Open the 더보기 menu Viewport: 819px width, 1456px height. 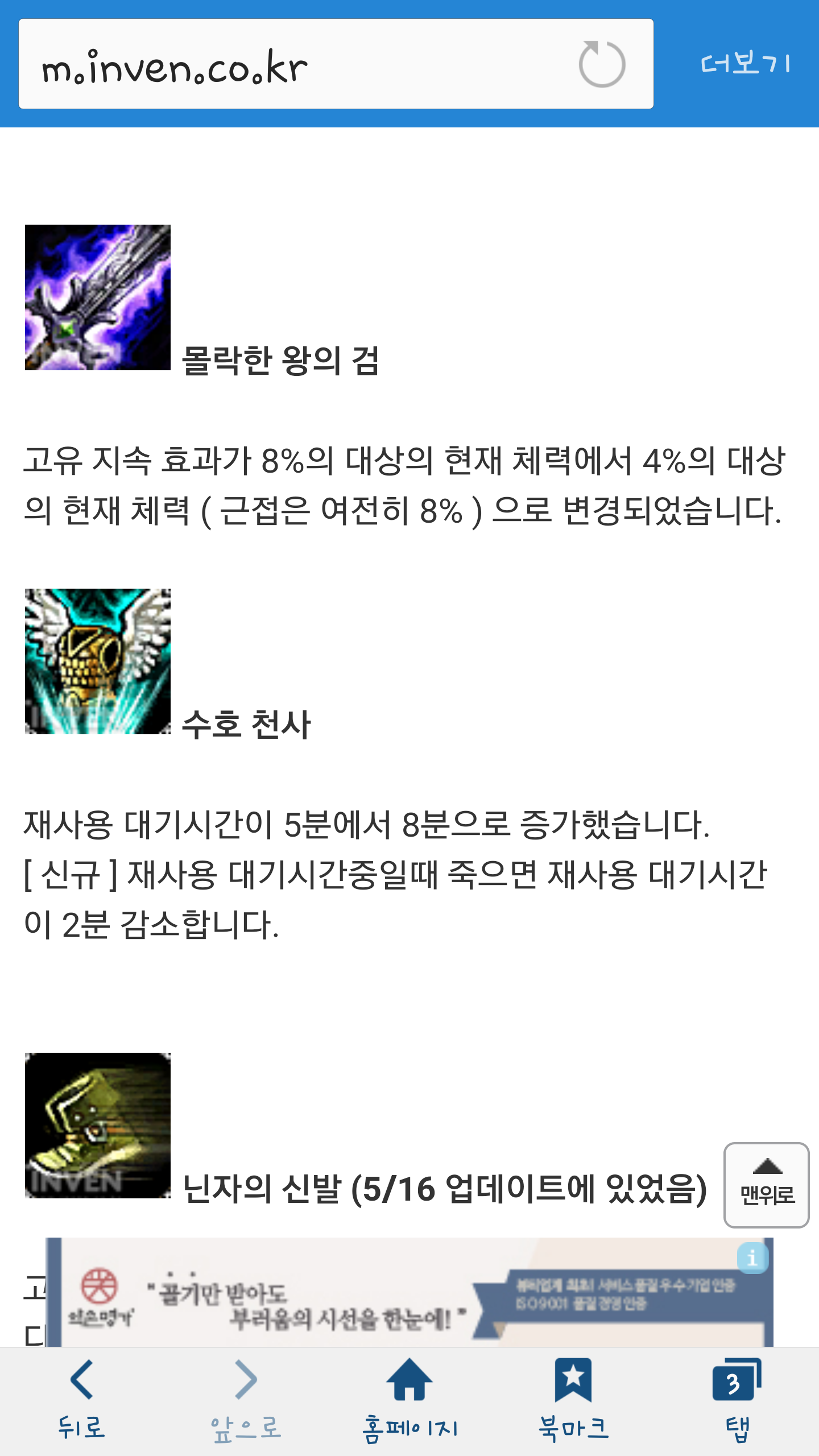click(745, 64)
